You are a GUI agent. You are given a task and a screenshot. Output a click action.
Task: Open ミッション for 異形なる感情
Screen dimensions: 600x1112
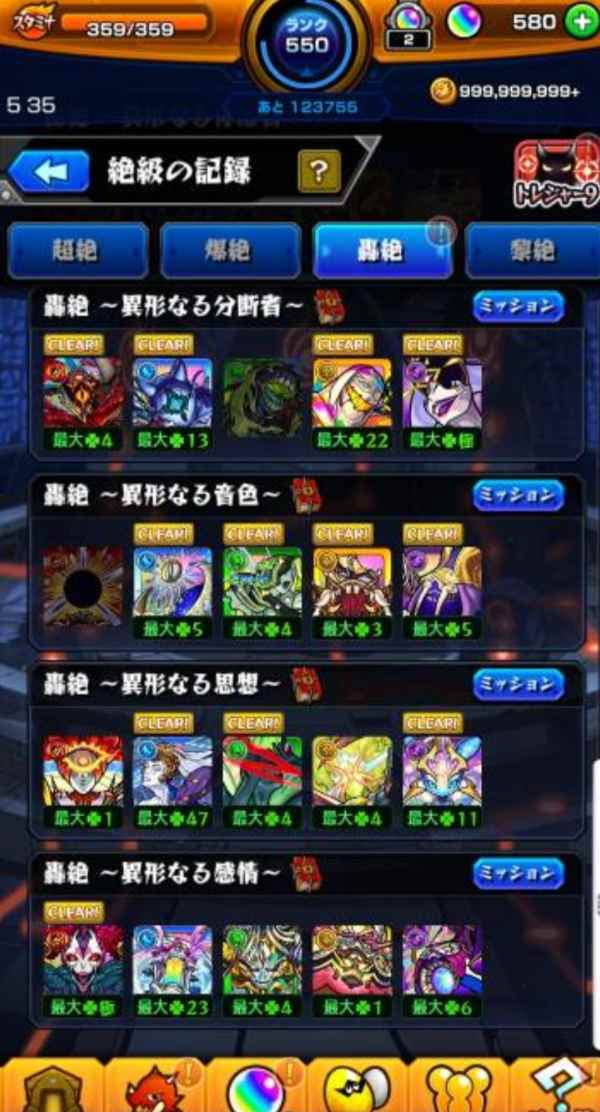point(518,874)
